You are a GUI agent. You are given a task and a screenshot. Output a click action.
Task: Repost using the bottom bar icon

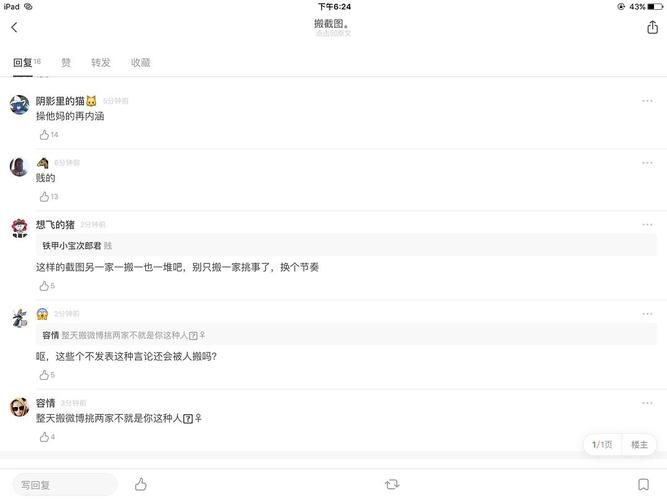[392, 484]
